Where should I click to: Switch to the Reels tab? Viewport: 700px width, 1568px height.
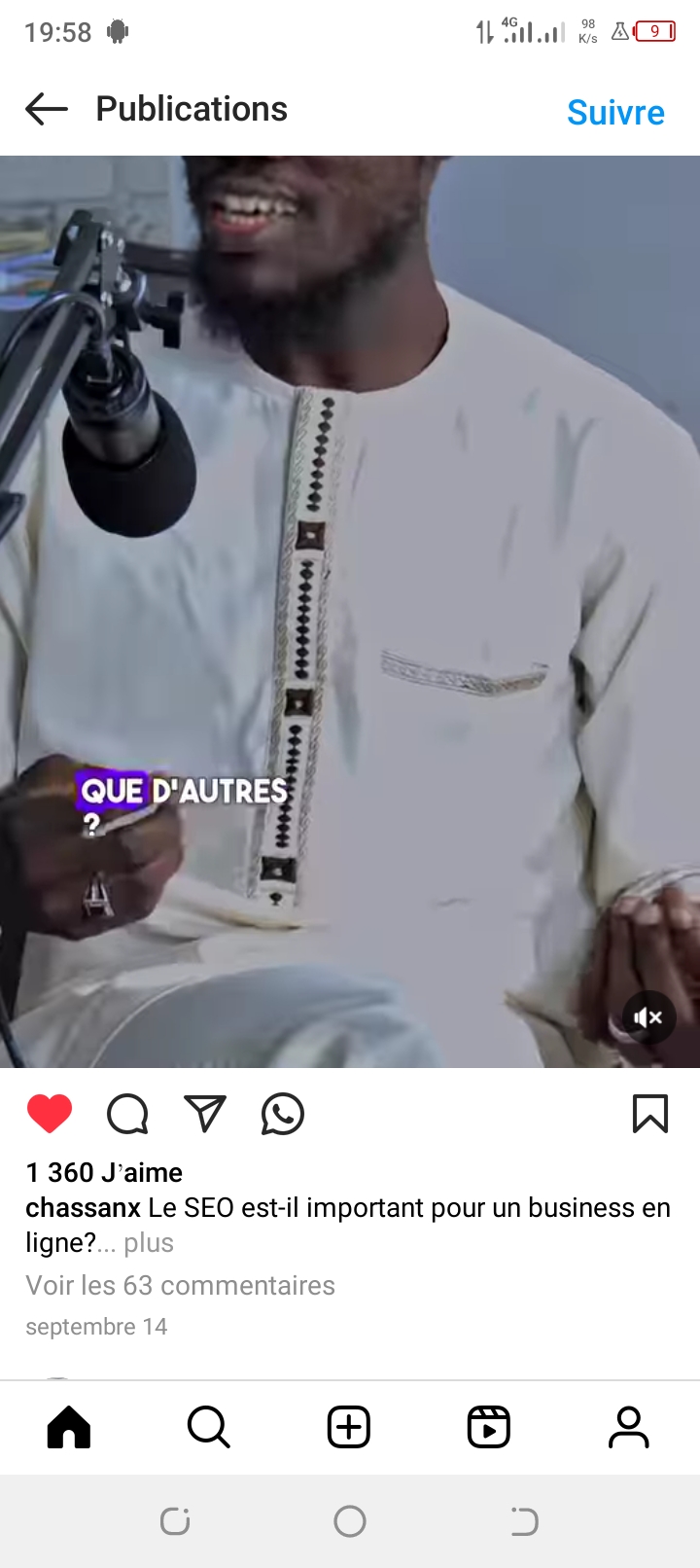click(489, 1427)
